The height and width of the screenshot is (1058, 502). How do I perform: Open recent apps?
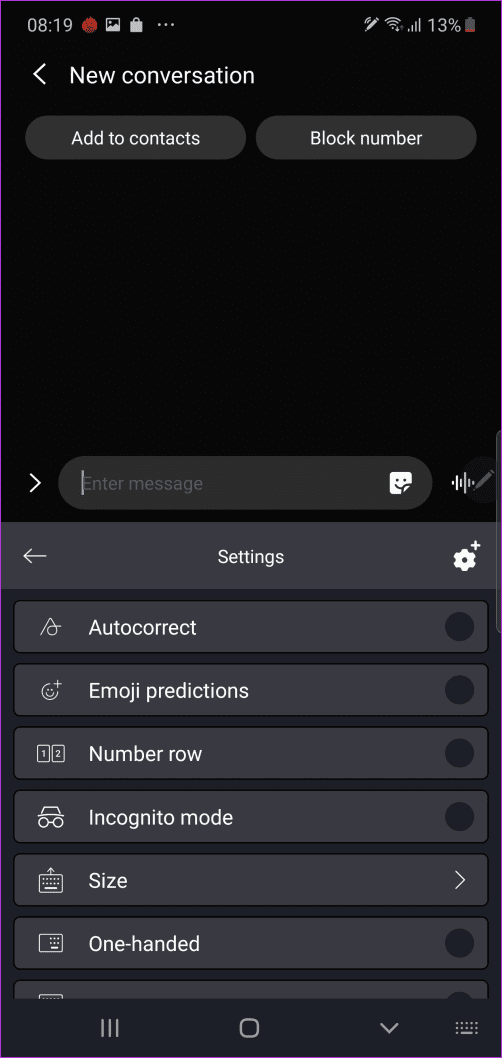click(110, 1028)
